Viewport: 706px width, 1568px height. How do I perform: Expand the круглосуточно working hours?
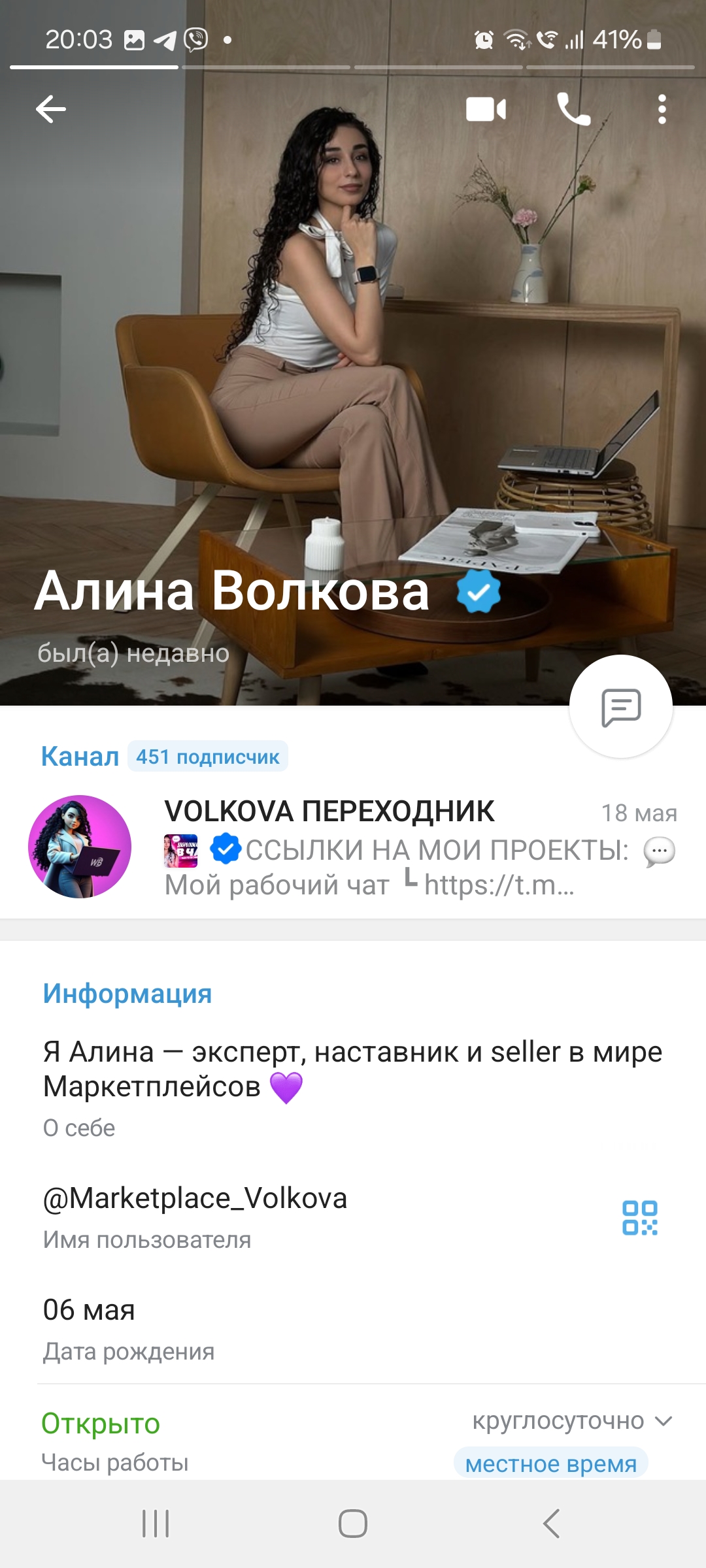572,1421
